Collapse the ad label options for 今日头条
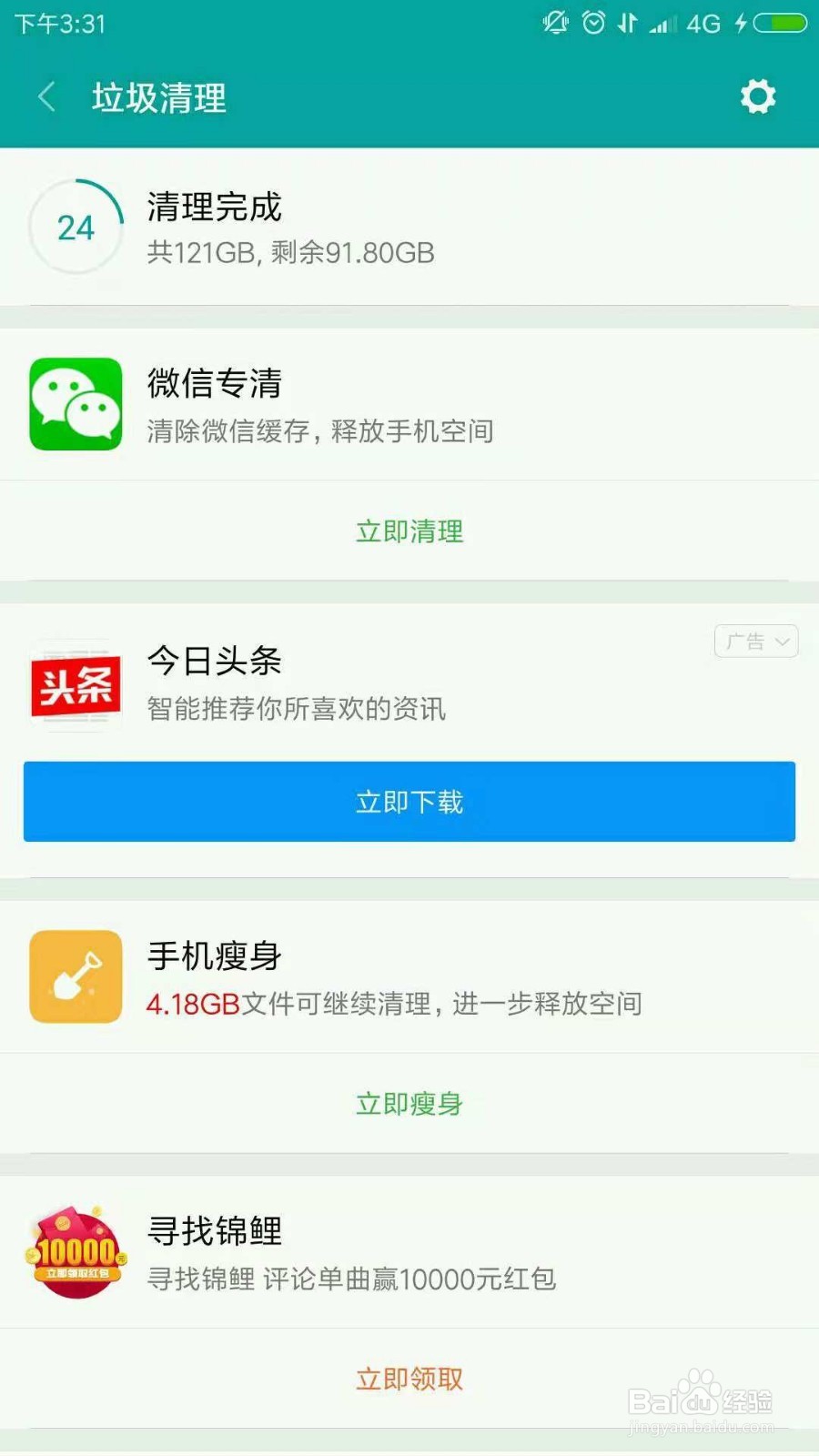Image resolution: width=819 pixels, height=1456 pixels. [755, 642]
